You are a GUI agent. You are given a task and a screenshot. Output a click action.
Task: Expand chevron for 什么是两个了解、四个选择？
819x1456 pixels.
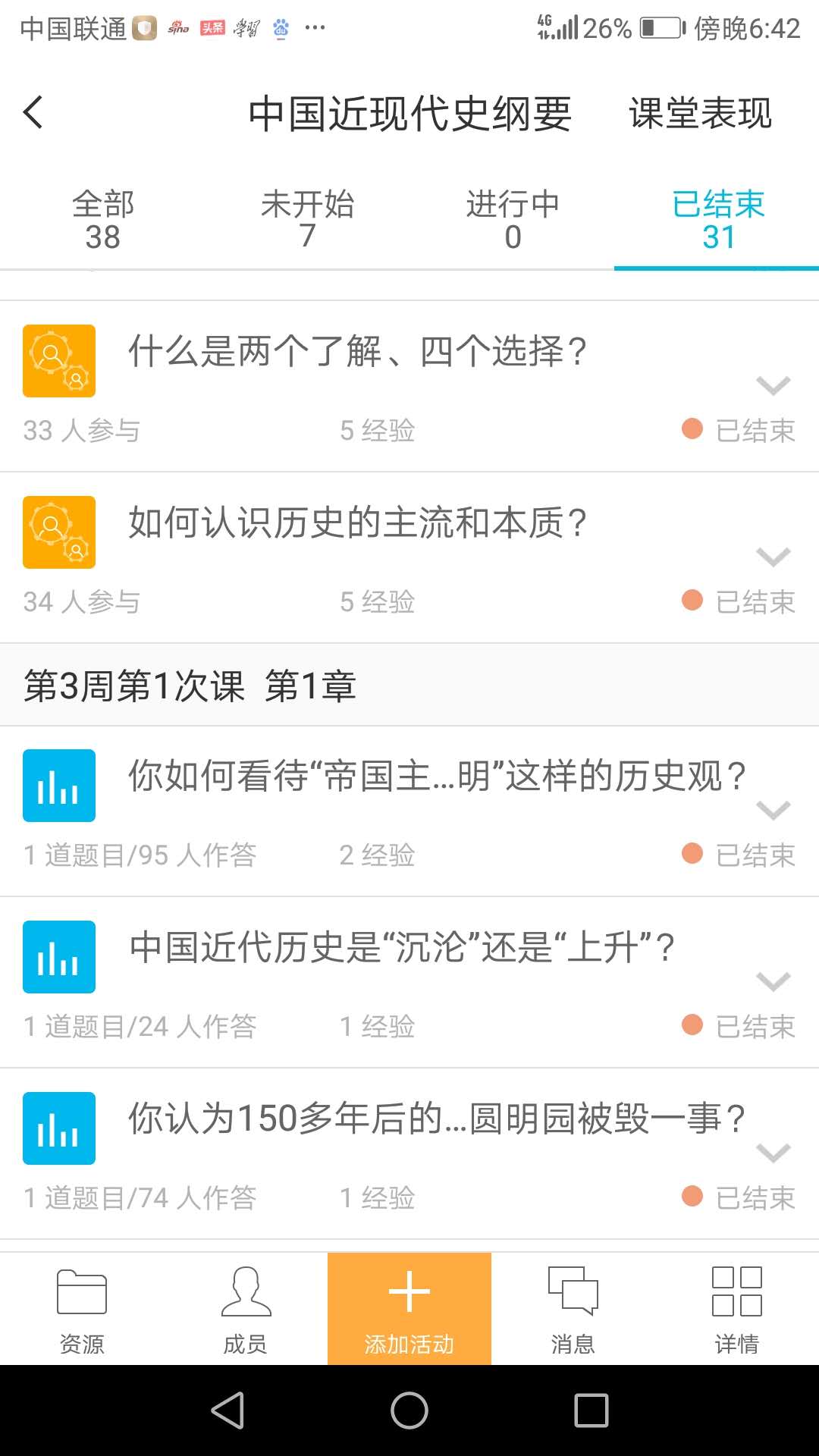pyautogui.click(x=773, y=386)
